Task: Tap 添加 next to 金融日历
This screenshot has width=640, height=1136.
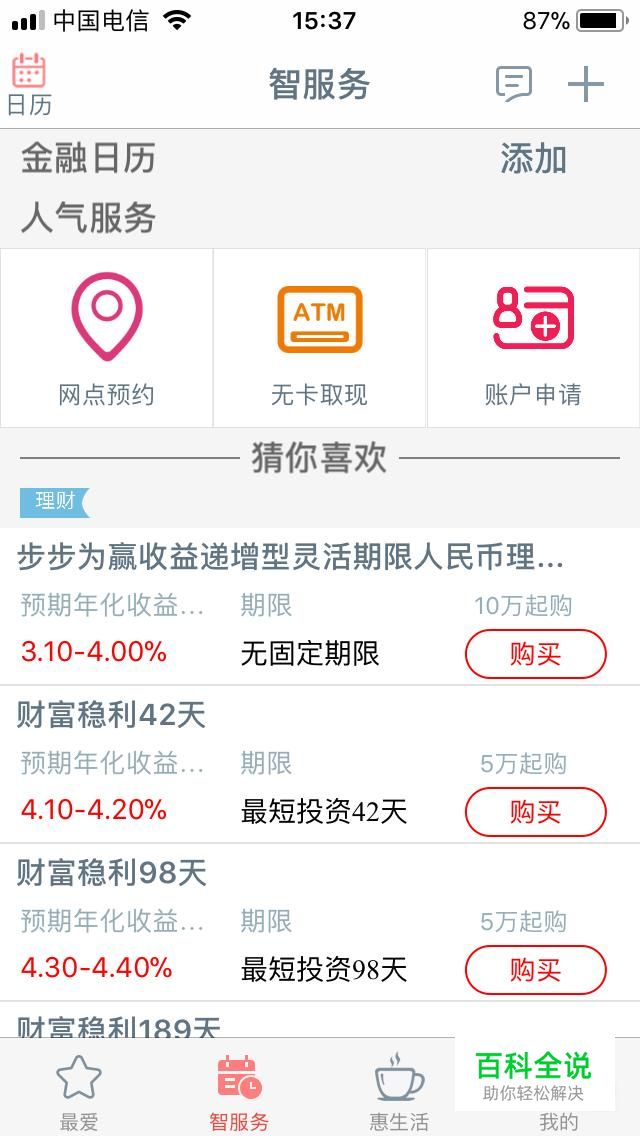Action: [533, 159]
